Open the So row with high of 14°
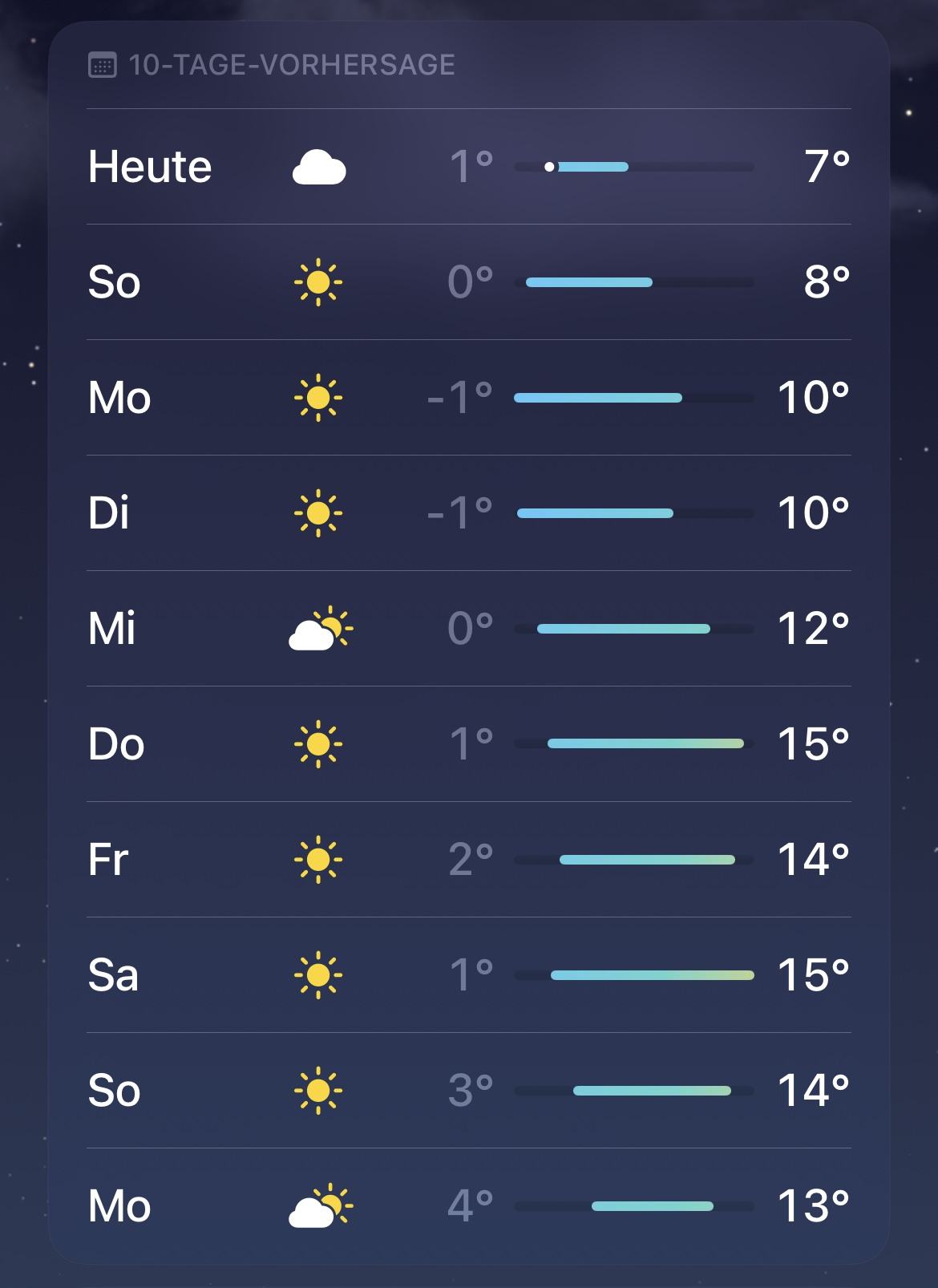 (469, 1091)
